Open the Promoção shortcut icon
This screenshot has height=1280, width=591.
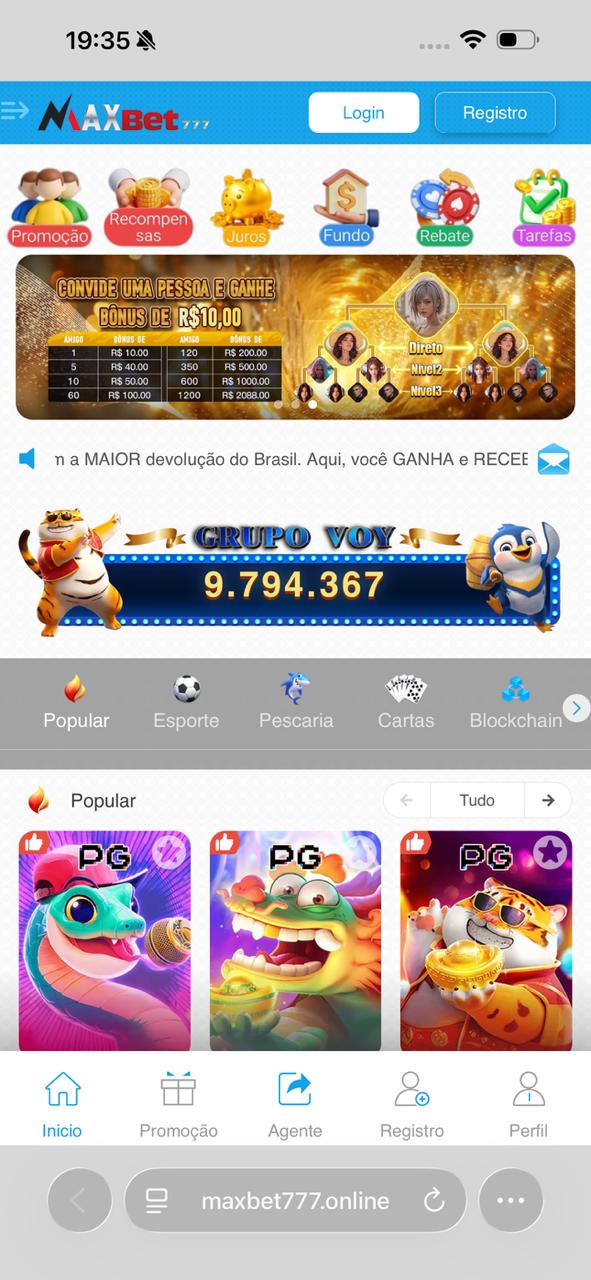50,207
